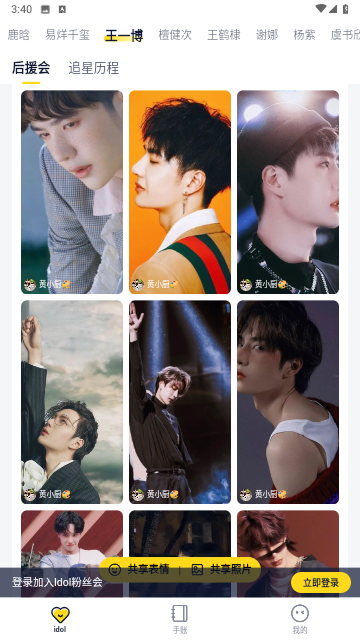
Task: Select the 谢娜 idol tab
Action: 267,35
